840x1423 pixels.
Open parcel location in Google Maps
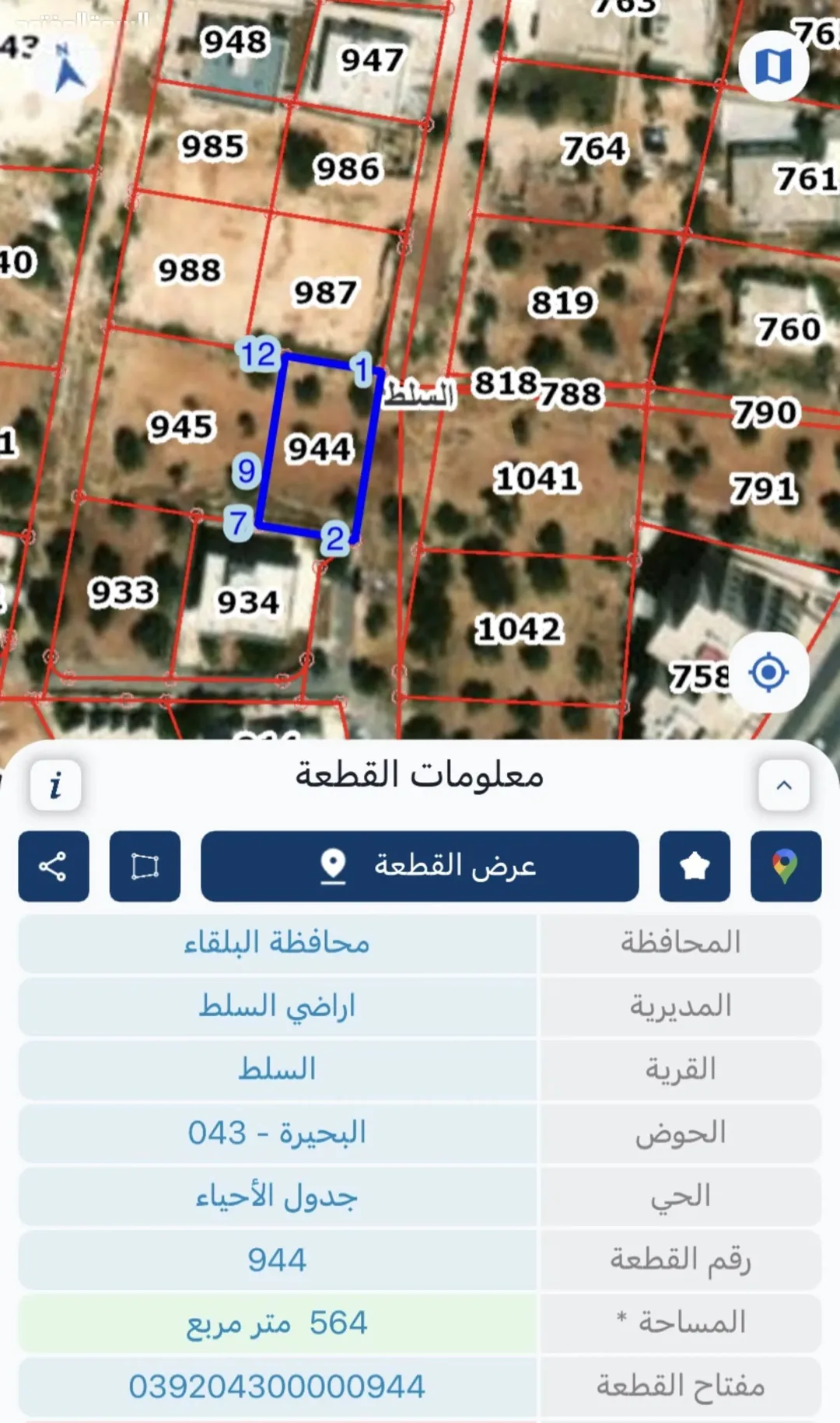786,866
